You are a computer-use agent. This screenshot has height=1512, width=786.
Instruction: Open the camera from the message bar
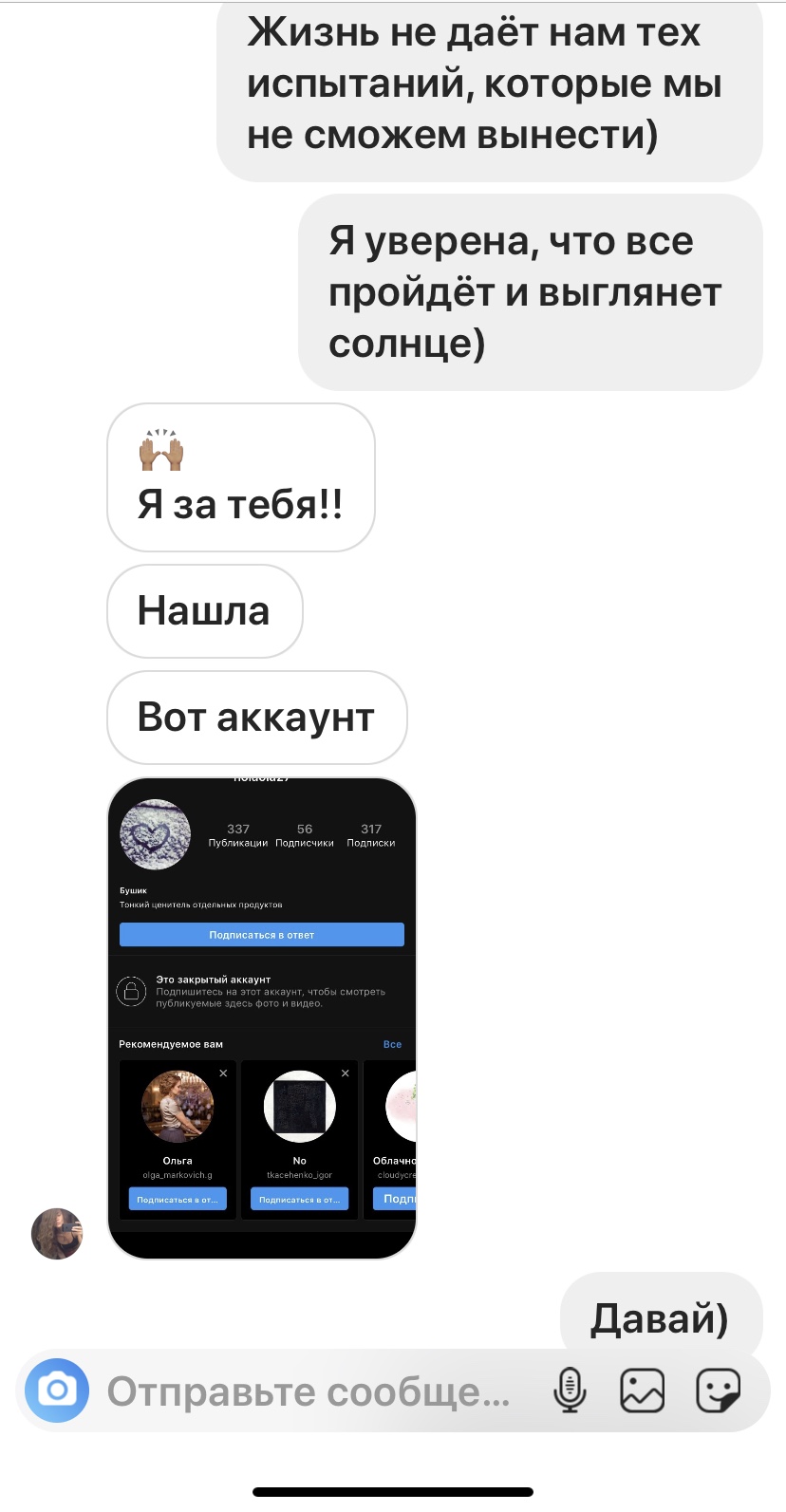coord(57,1391)
